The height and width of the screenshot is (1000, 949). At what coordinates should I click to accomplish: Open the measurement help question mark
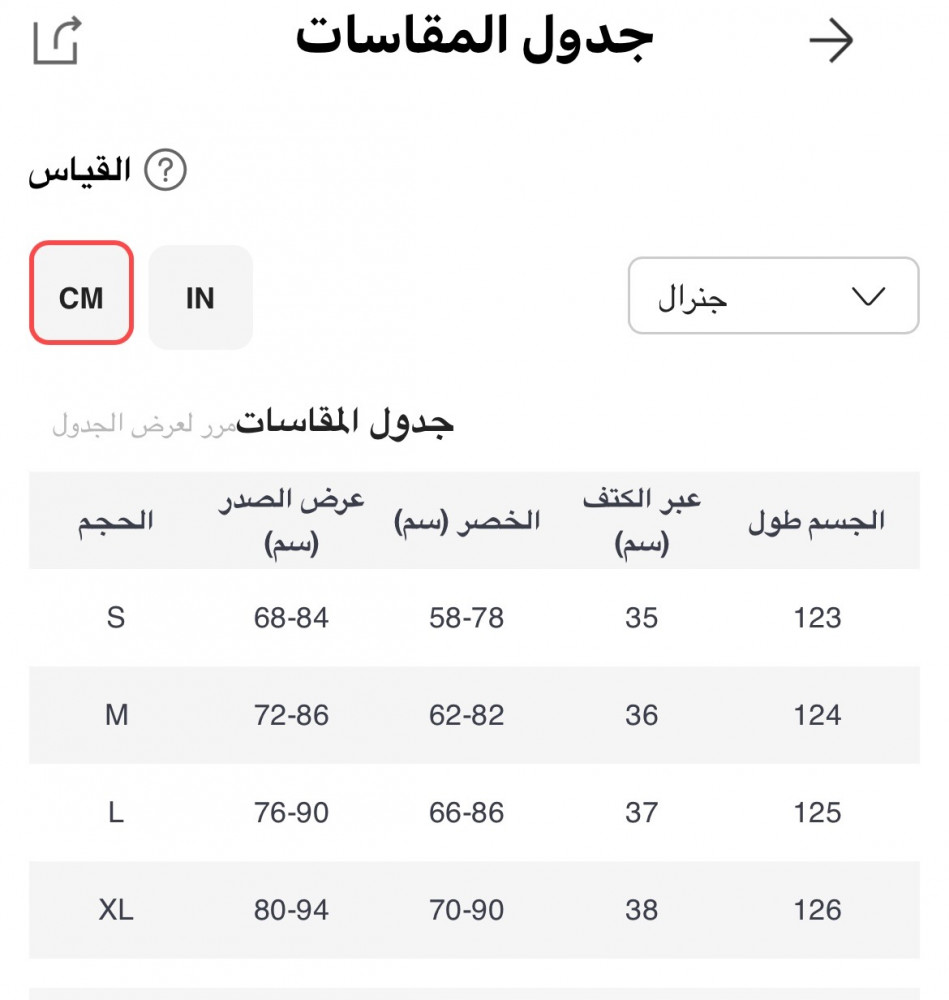[x=166, y=171]
